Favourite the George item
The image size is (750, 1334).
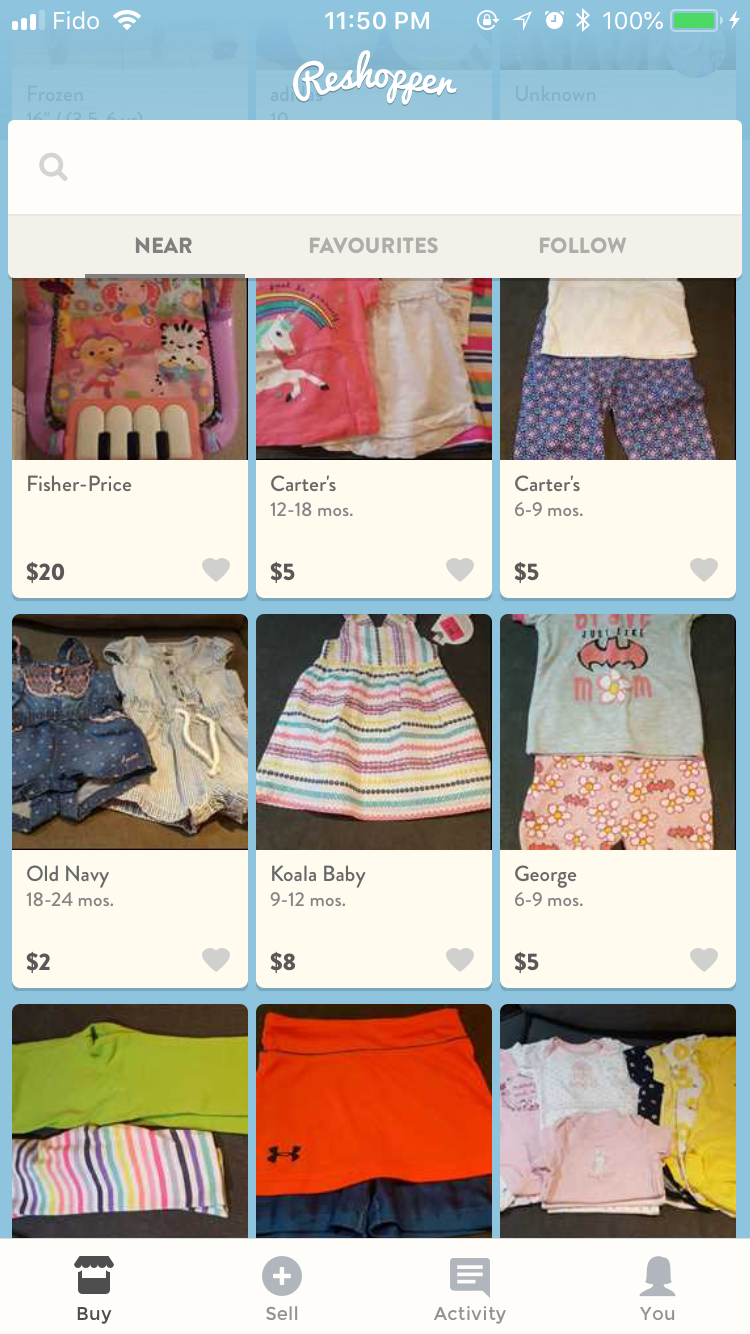click(x=704, y=960)
